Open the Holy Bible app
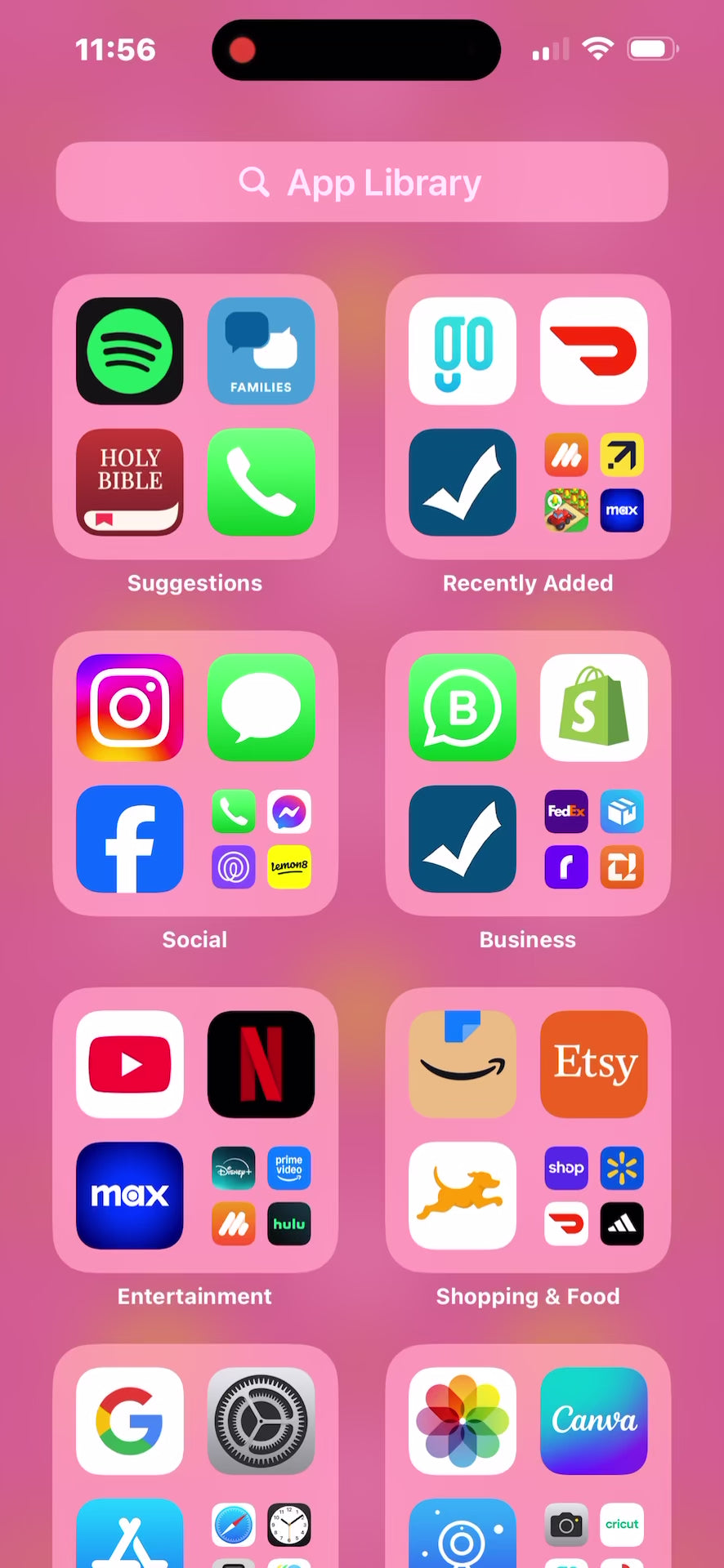The width and height of the screenshot is (724, 1568). tap(129, 482)
